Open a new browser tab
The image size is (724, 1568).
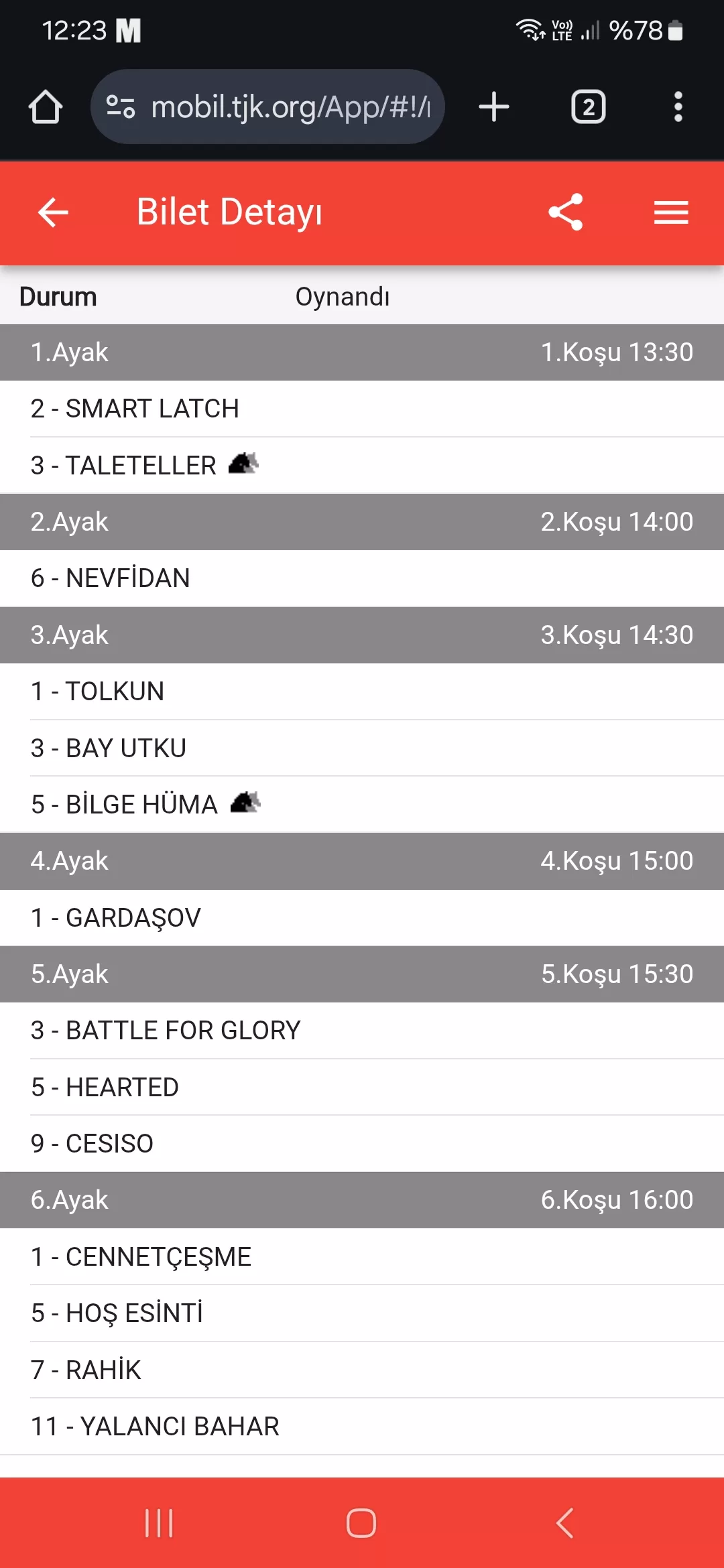(x=494, y=107)
